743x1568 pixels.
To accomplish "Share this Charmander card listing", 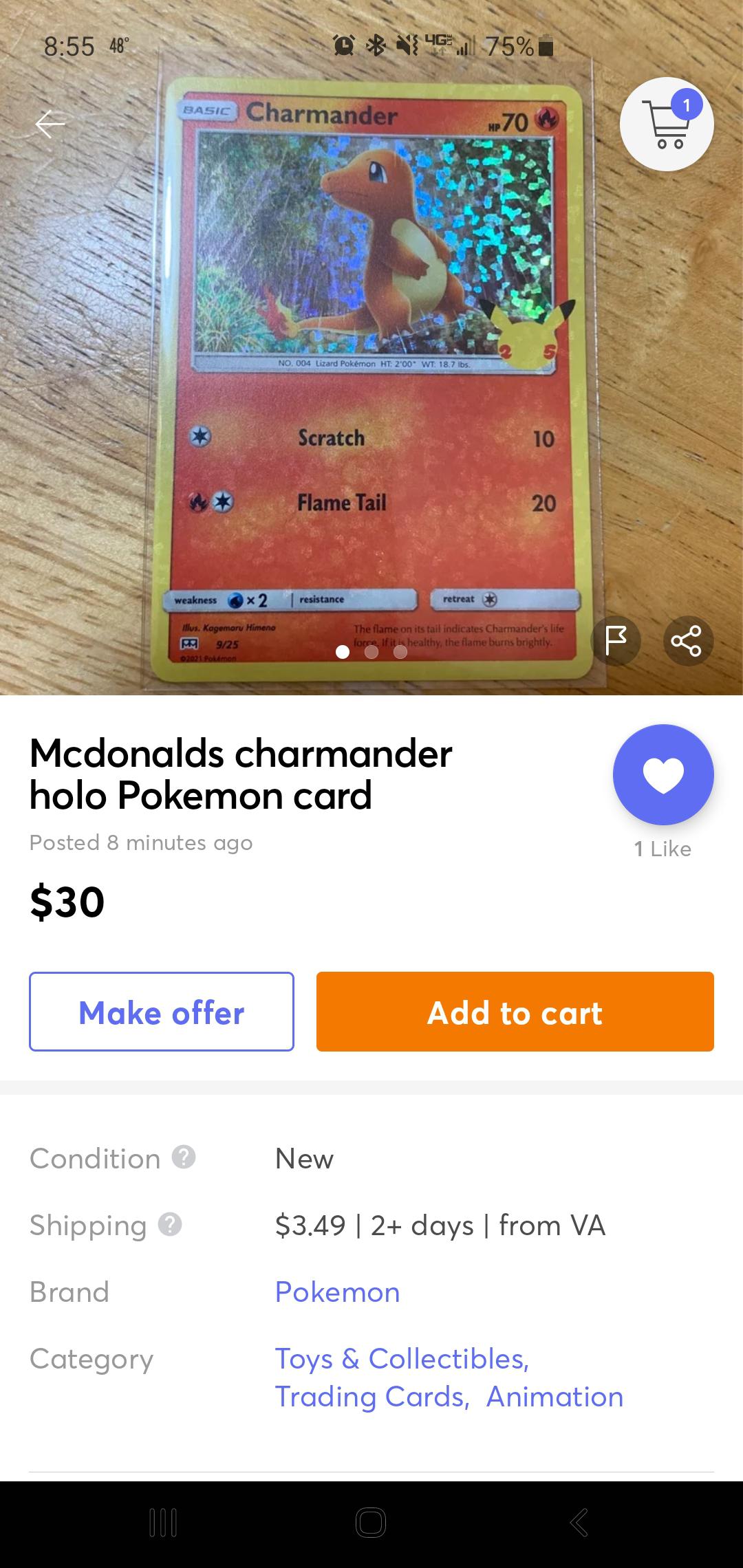I will (687, 640).
